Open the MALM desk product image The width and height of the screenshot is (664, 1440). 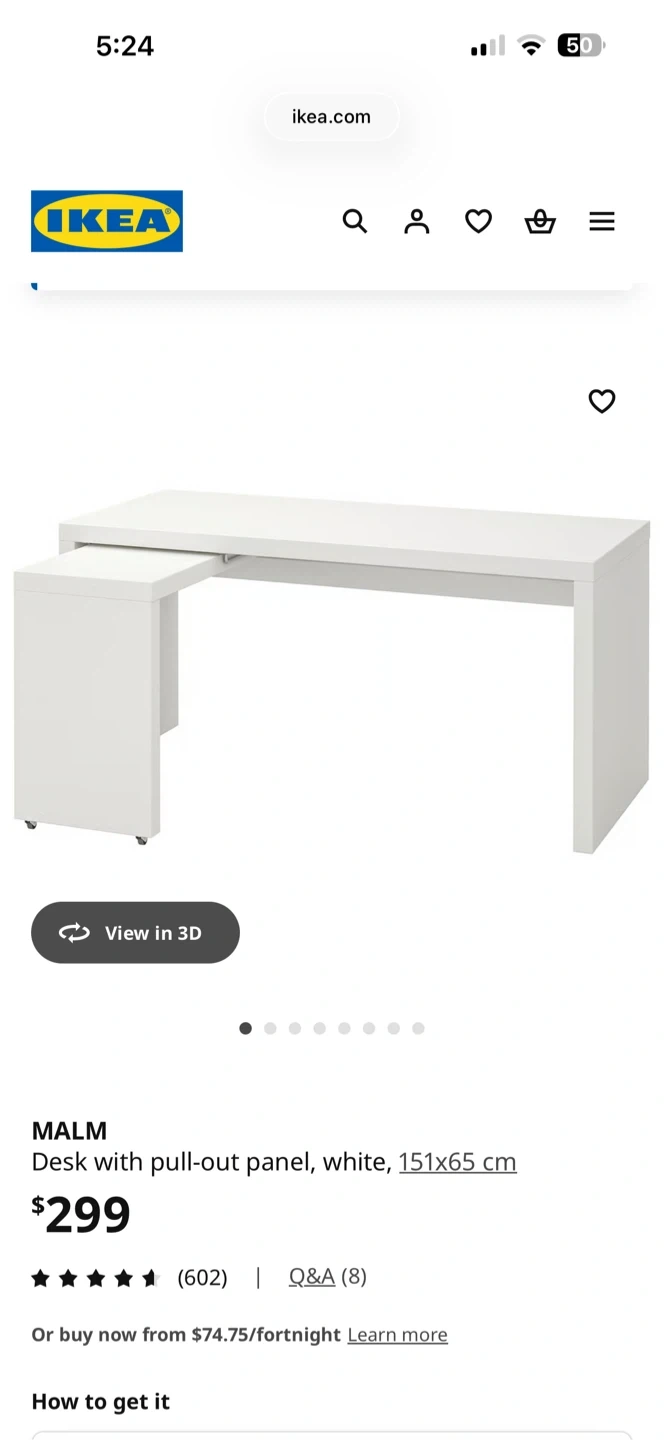(332, 670)
